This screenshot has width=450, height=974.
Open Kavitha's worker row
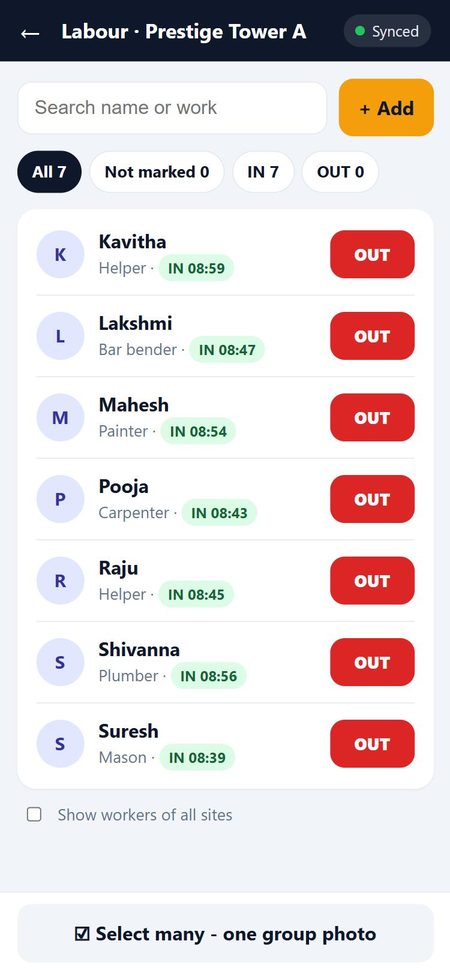(x=225, y=255)
